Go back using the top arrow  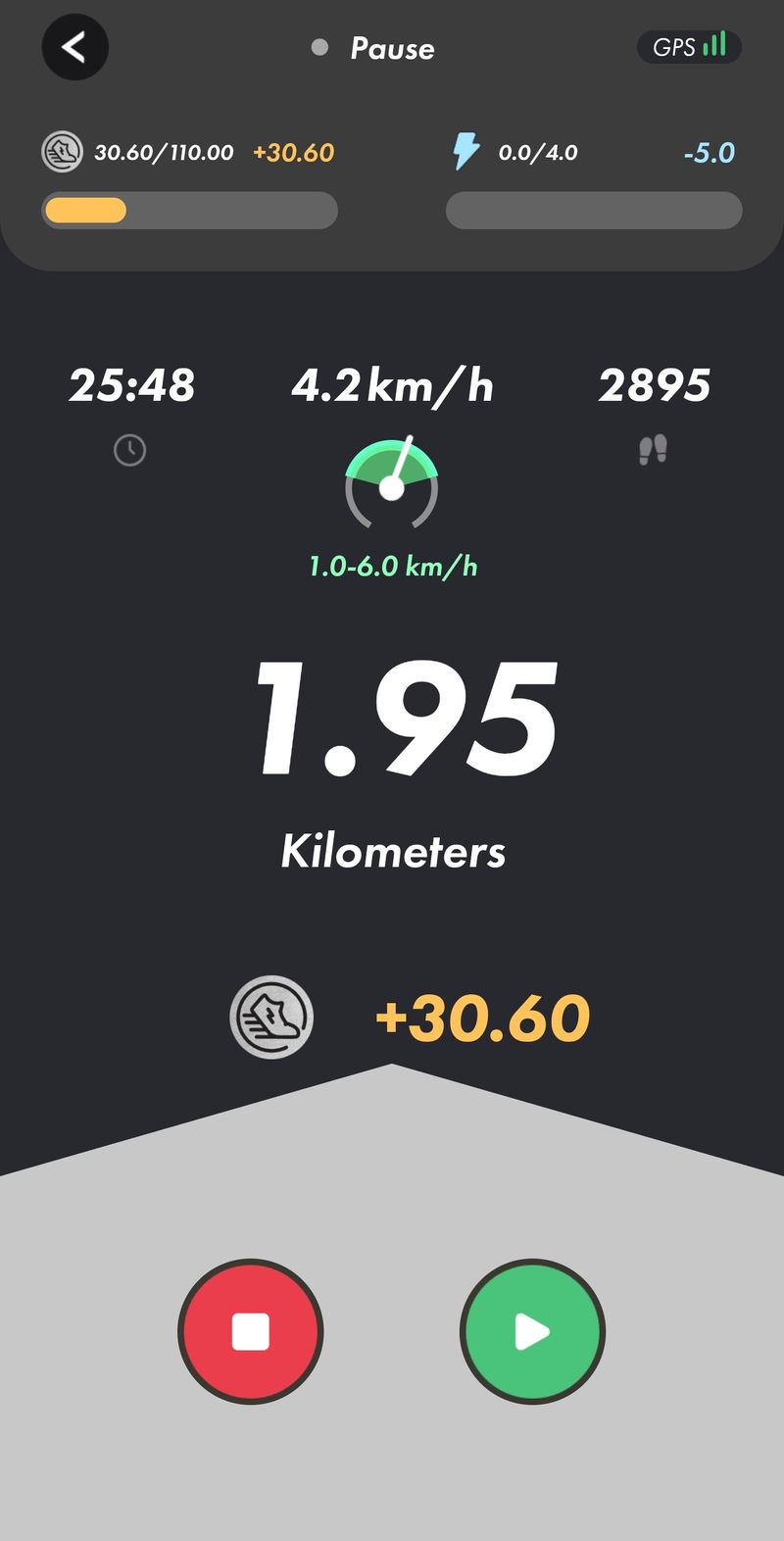click(74, 47)
